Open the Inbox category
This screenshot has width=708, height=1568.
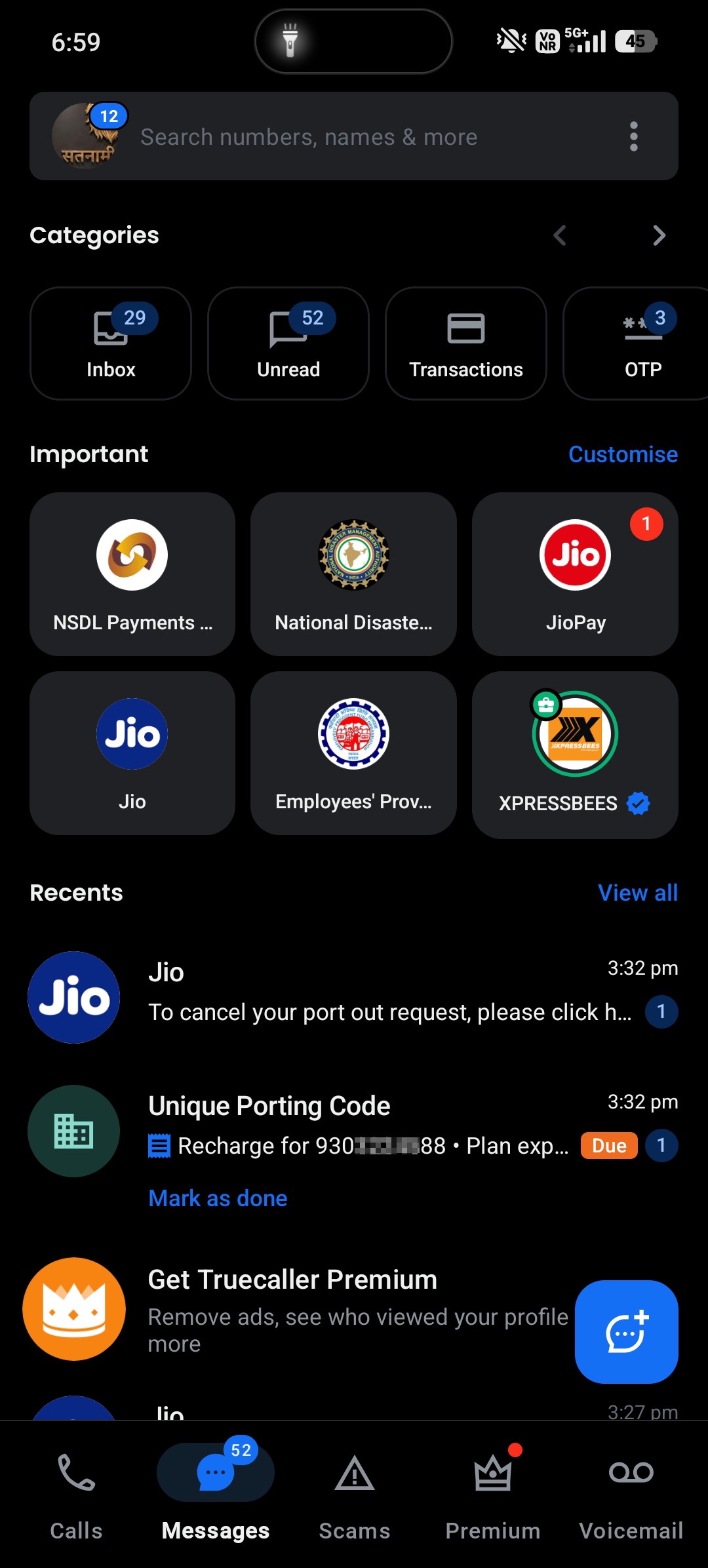(x=111, y=343)
